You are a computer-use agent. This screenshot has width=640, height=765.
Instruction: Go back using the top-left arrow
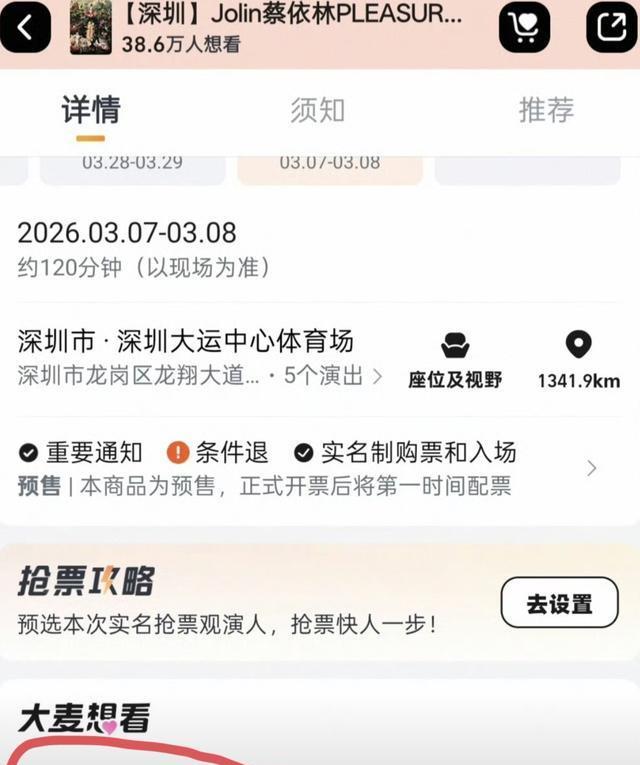26,28
